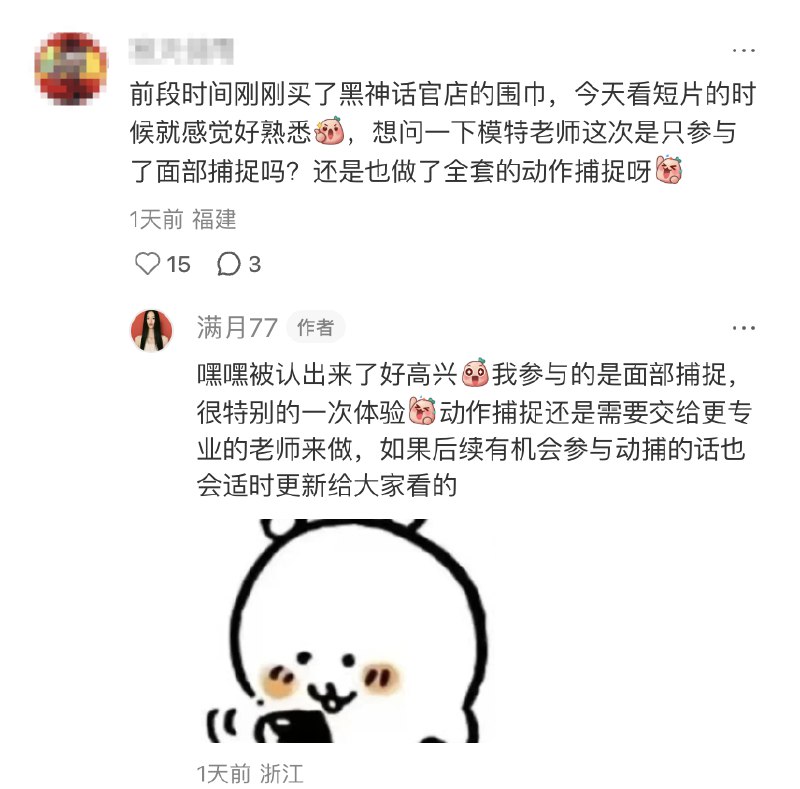Viewport: 800px width, 789px height.
Task: Open overflow menu on 满月77's reply
Action: click(743, 327)
